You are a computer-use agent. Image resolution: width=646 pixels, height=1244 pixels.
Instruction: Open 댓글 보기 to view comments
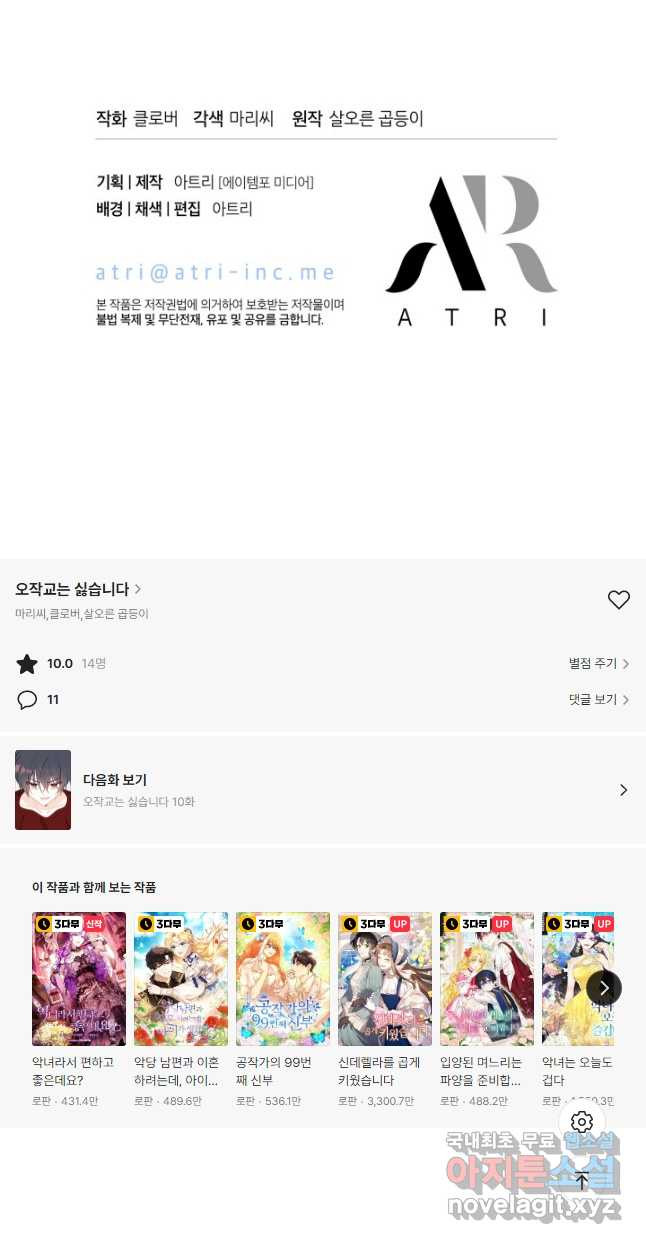click(598, 700)
